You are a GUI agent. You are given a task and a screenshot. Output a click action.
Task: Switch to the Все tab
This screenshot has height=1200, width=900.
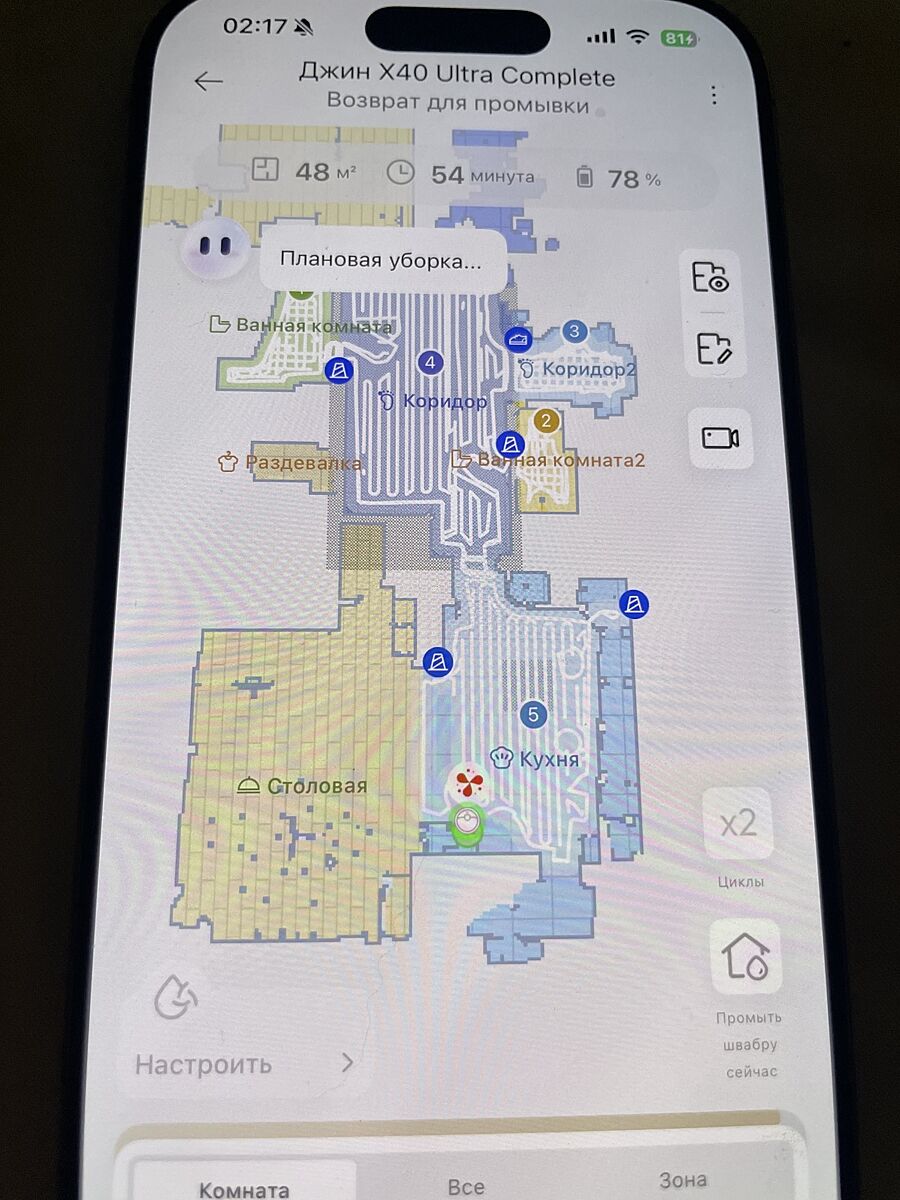(x=466, y=1186)
